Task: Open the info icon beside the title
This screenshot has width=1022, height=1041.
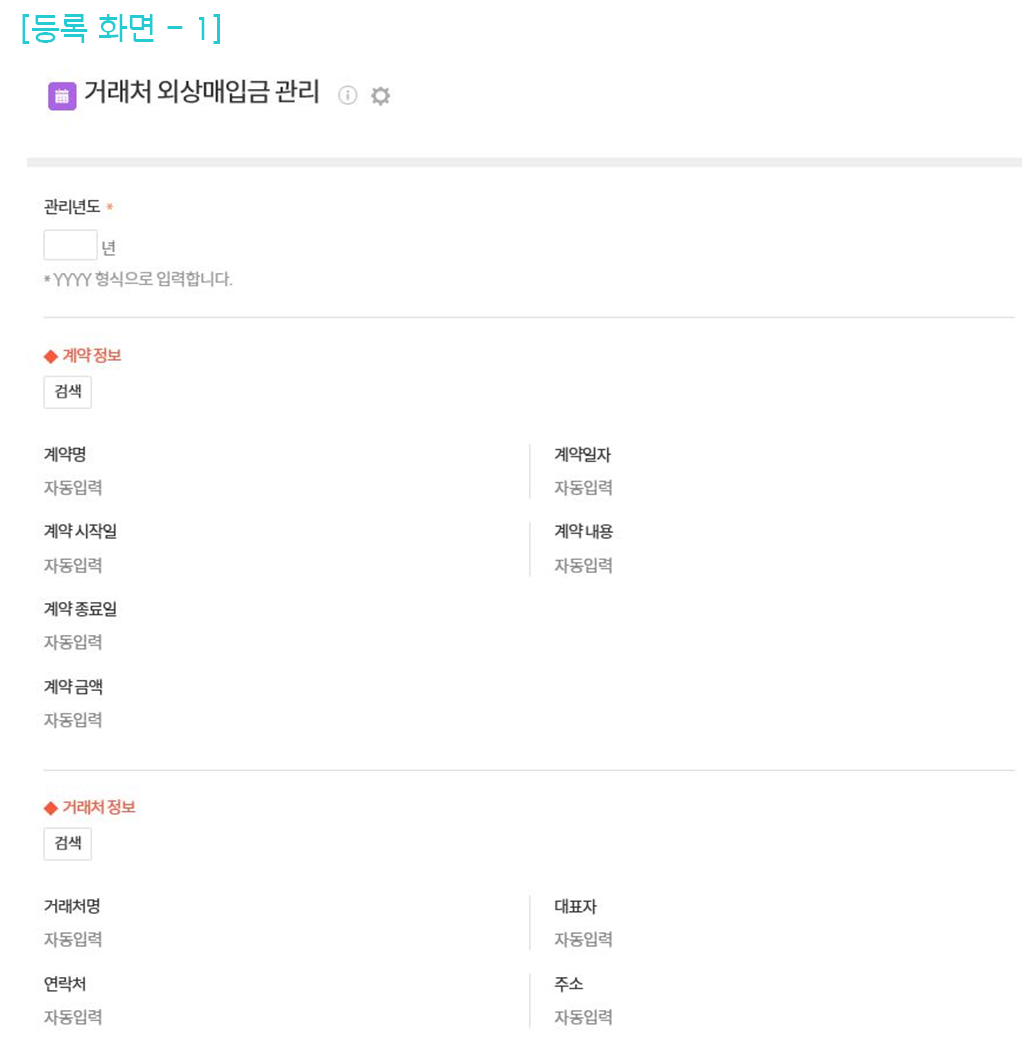Action: [347, 96]
